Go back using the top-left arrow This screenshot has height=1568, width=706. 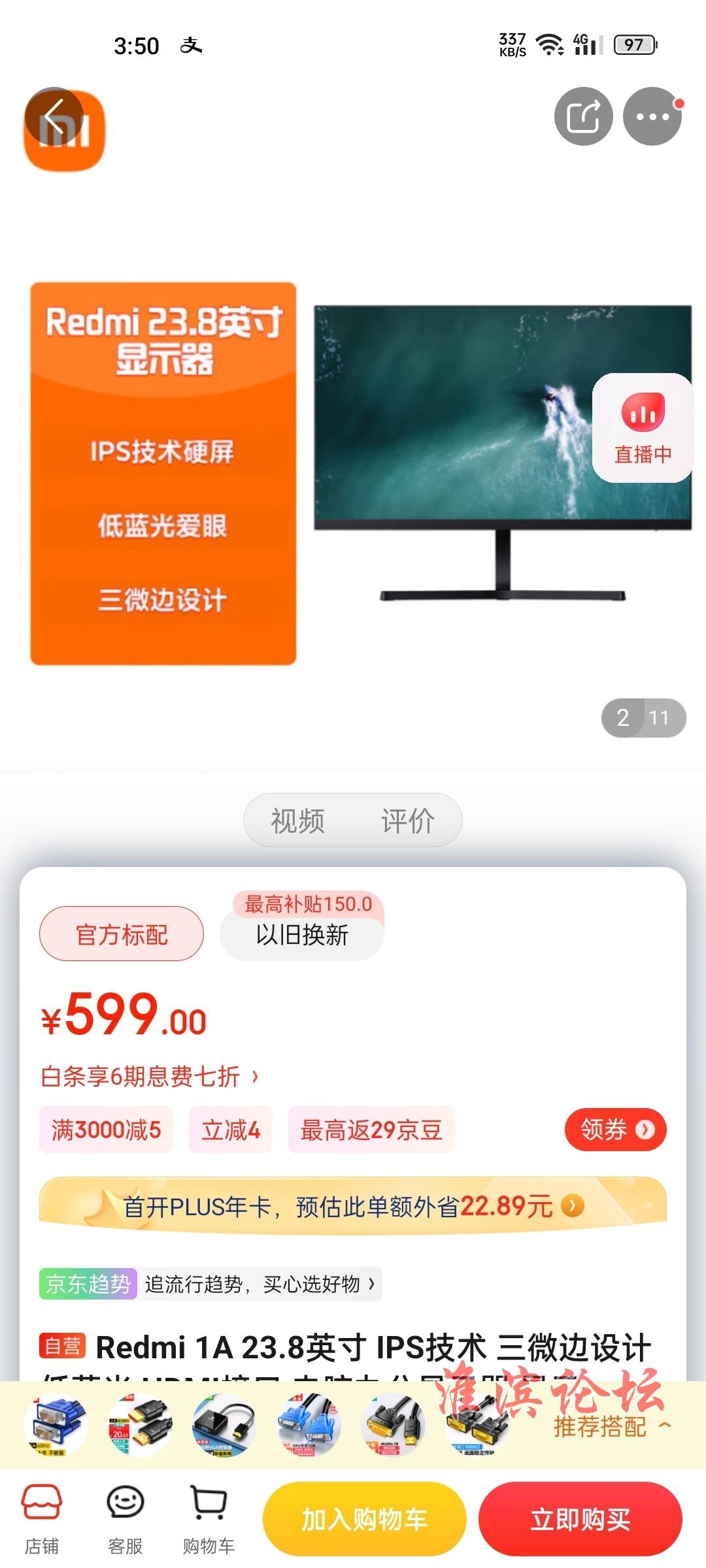pos(54,116)
